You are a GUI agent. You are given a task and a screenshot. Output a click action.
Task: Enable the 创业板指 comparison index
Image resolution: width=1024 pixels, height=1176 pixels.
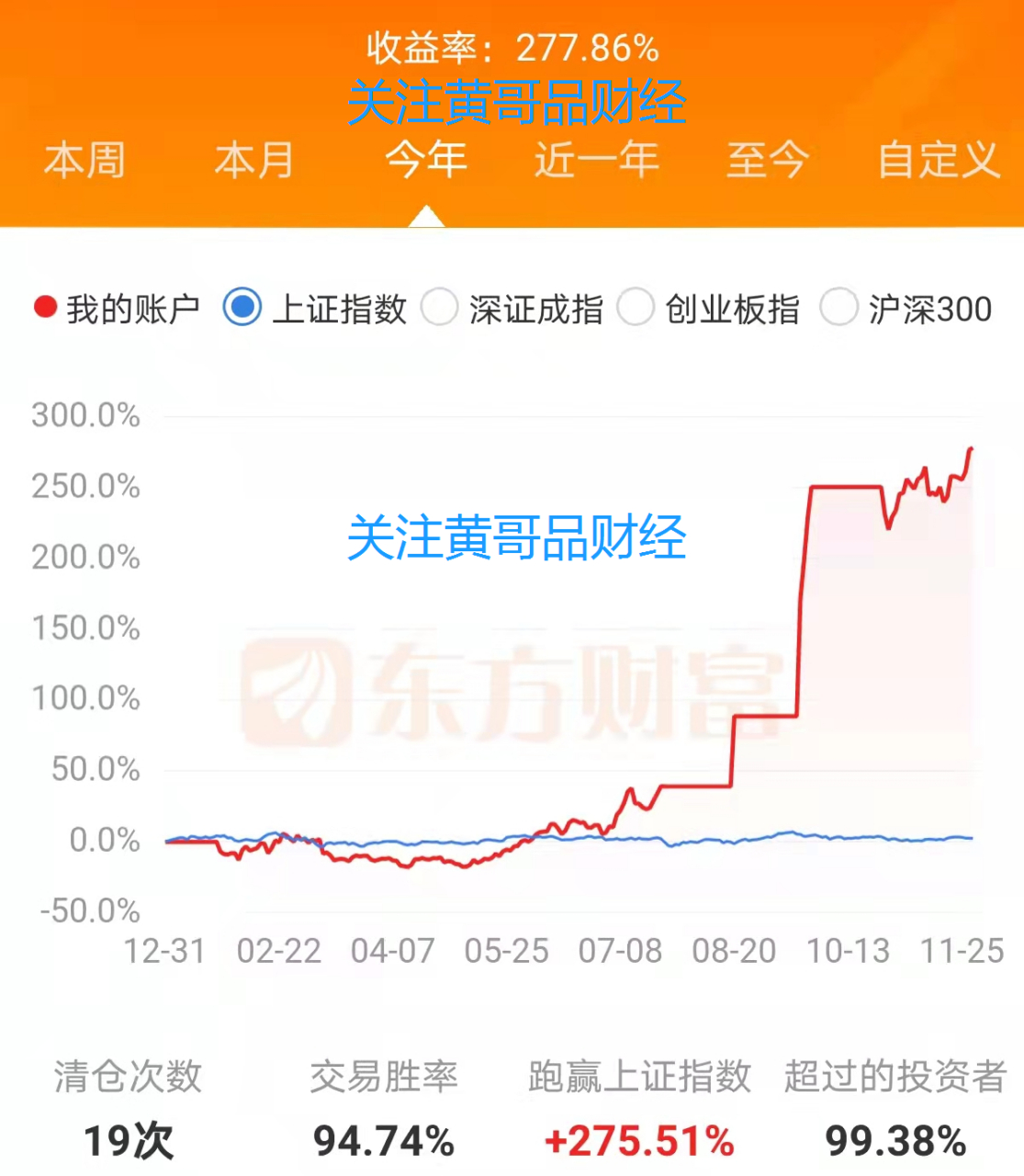tap(637, 309)
